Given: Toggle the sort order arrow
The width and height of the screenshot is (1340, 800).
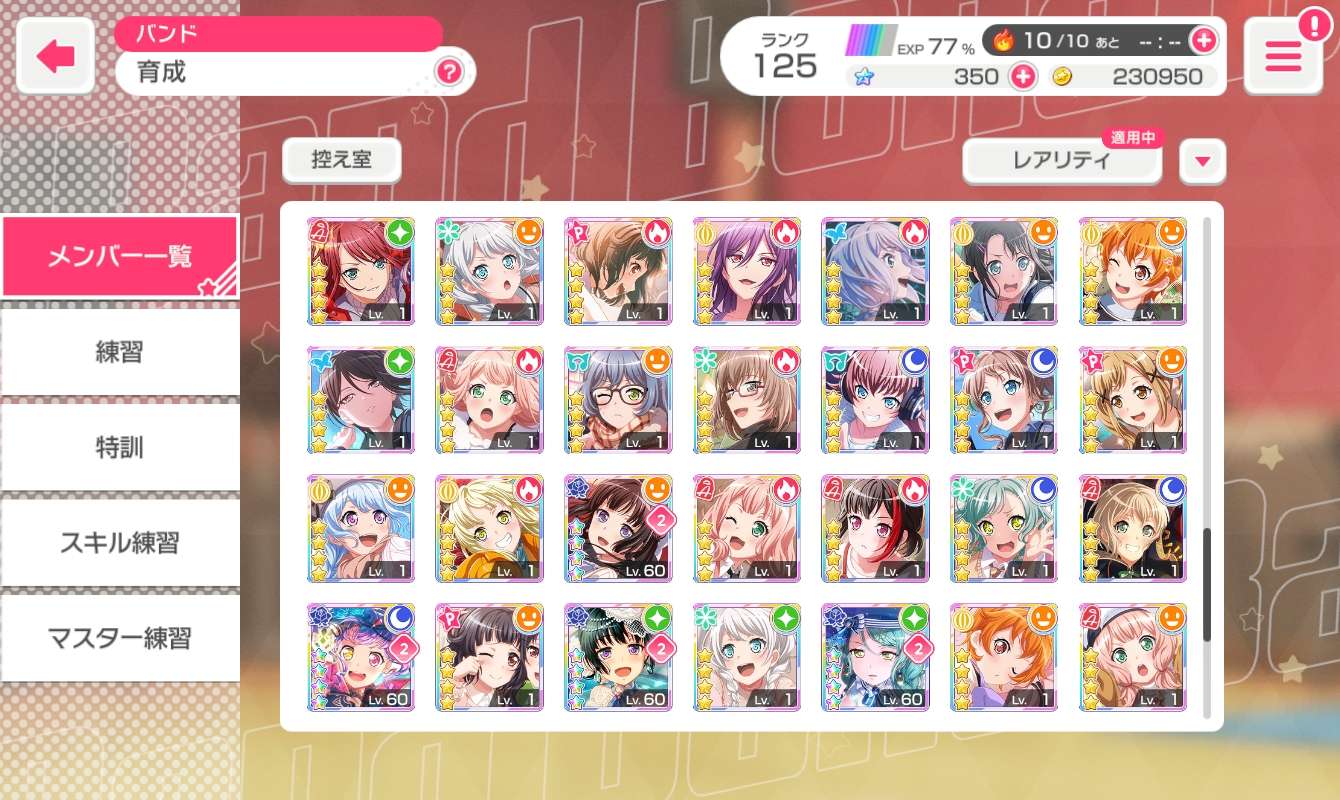Looking at the screenshot, I should pyautogui.click(x=1202, y=162).
